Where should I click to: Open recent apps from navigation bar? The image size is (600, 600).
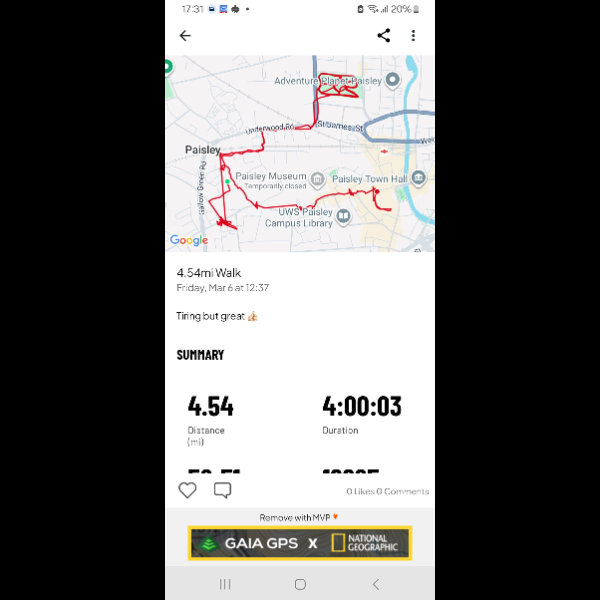point(225,584)
